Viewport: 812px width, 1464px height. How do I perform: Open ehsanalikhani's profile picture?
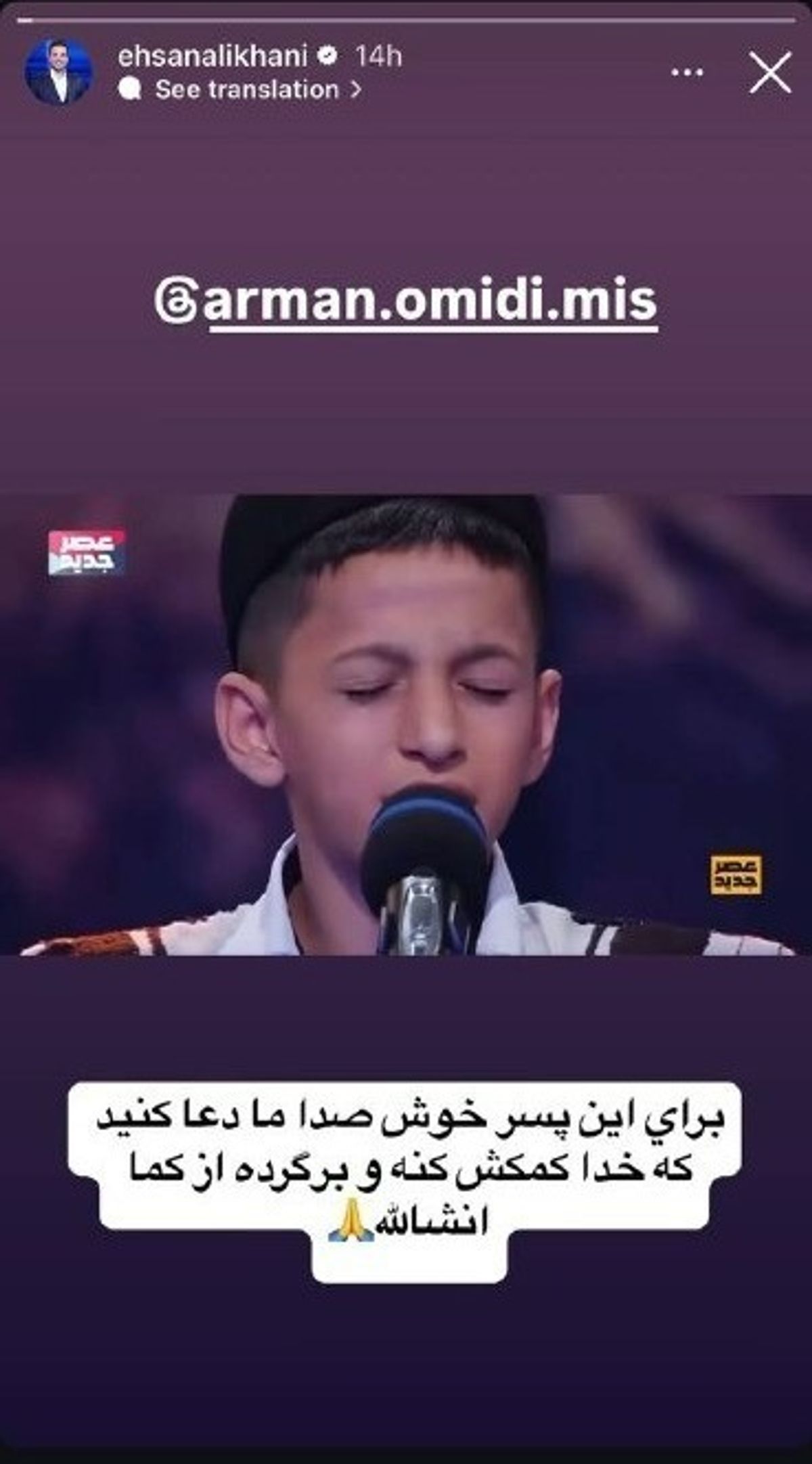[58, 72]
